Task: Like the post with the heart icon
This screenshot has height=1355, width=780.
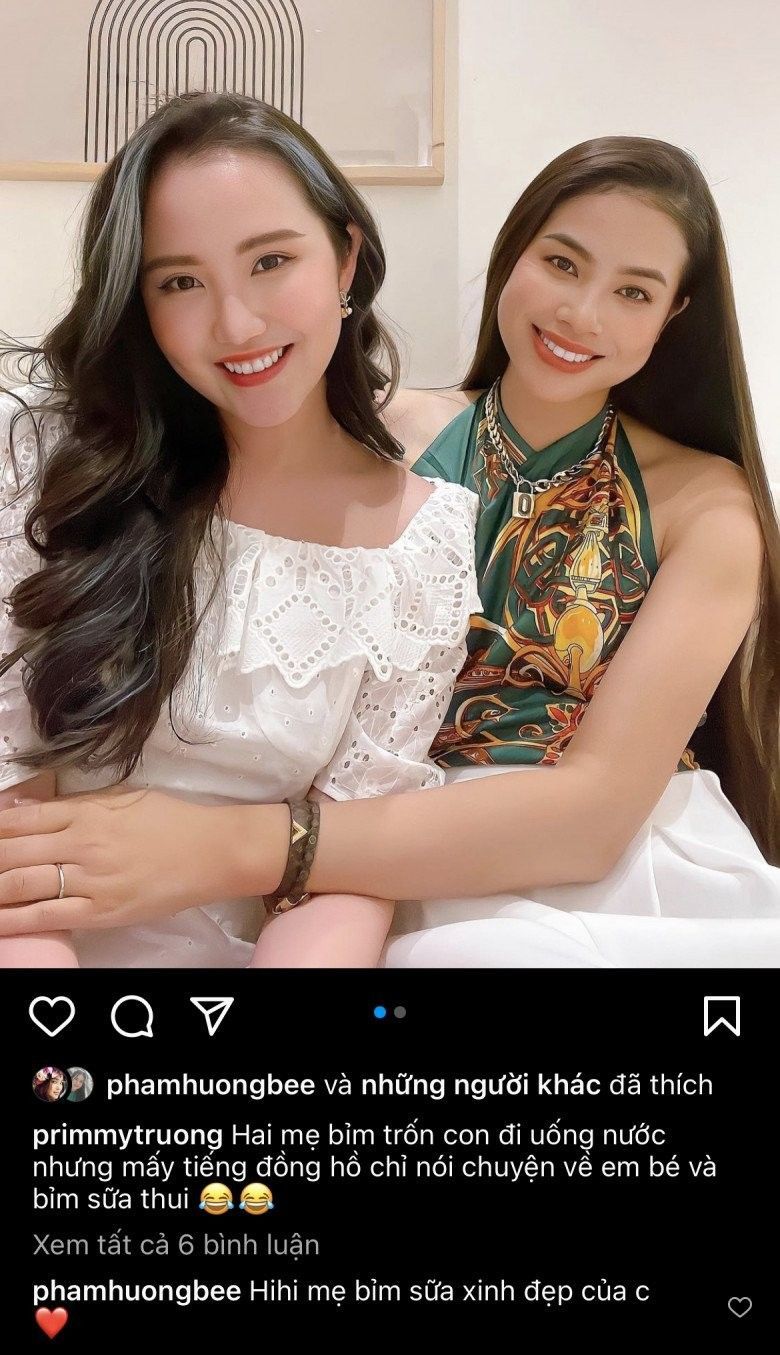Action: point(52,1016)
